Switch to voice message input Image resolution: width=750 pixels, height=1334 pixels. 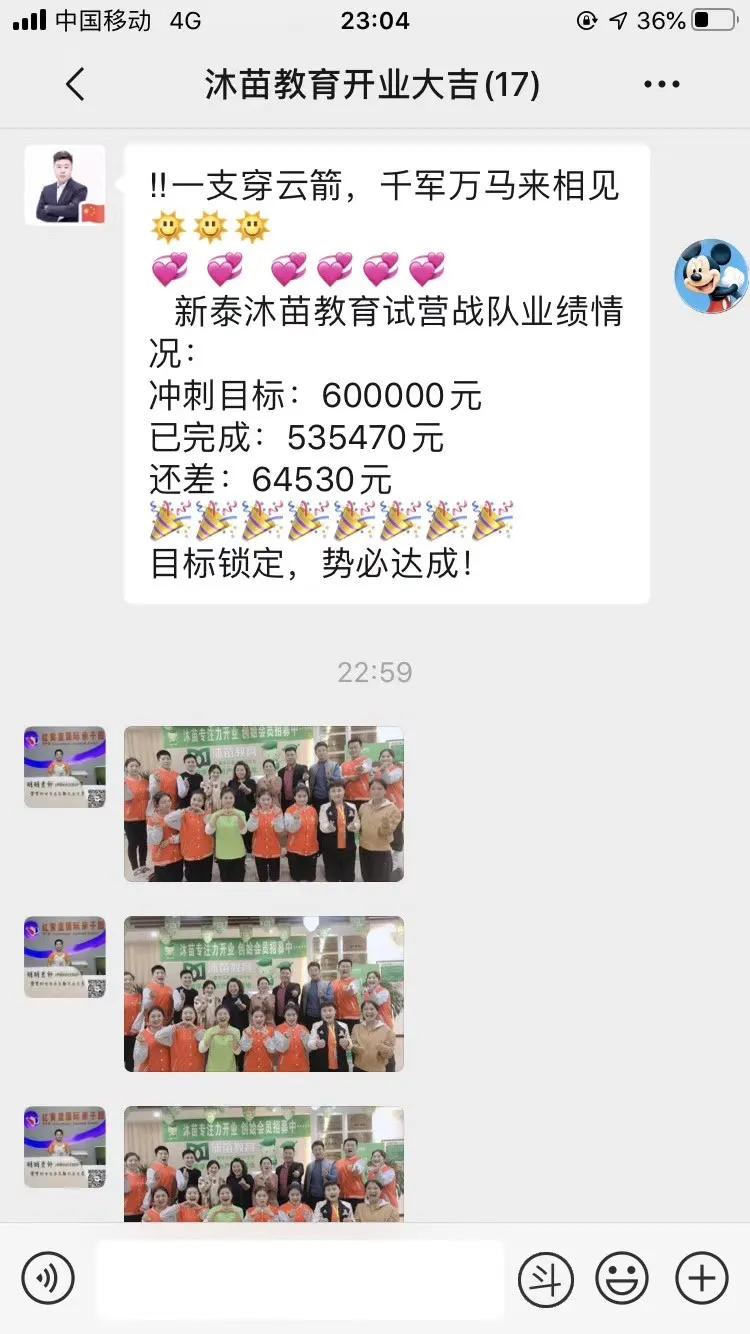pyautogui.click(x=48, y=1278)
